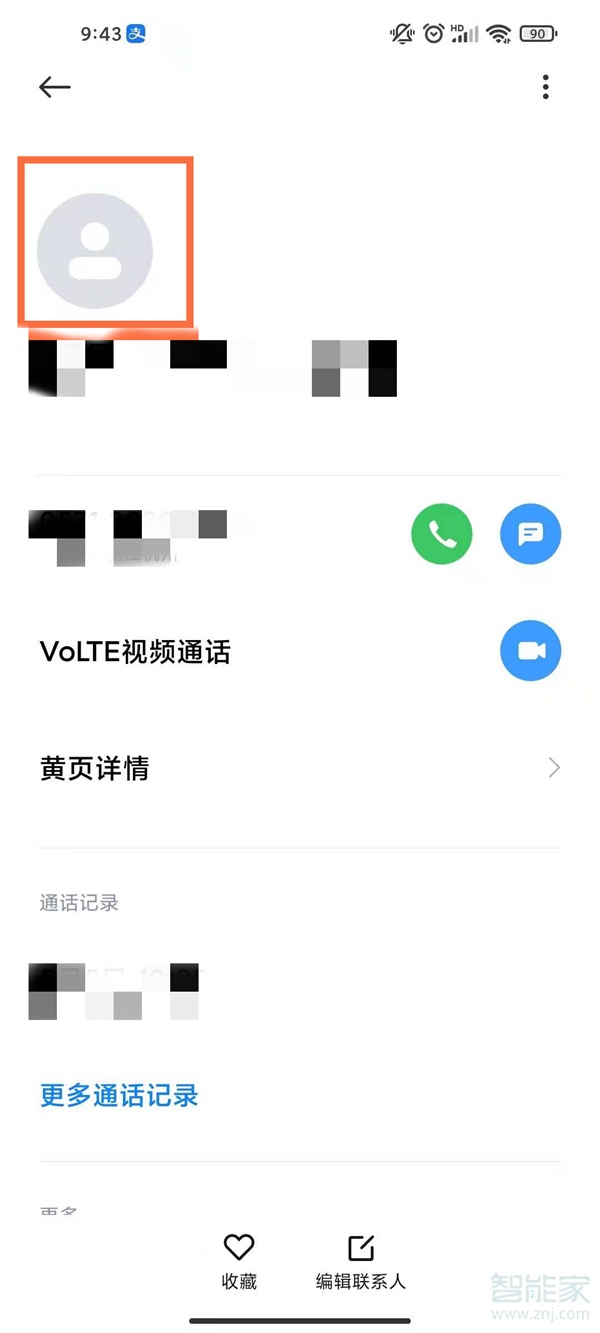View 更多通话记录
Image resolution: width=600 pixels, height=1333 pixels.
point(119,1095)
